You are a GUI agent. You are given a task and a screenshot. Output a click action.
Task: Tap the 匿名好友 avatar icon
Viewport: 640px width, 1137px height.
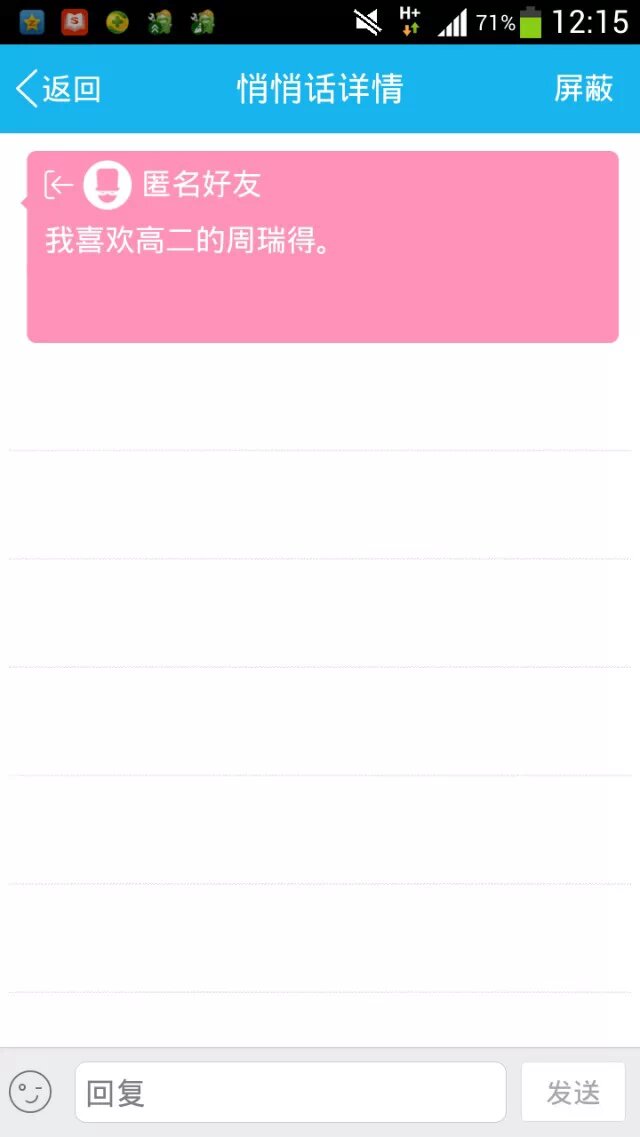[x=107, y=184]
